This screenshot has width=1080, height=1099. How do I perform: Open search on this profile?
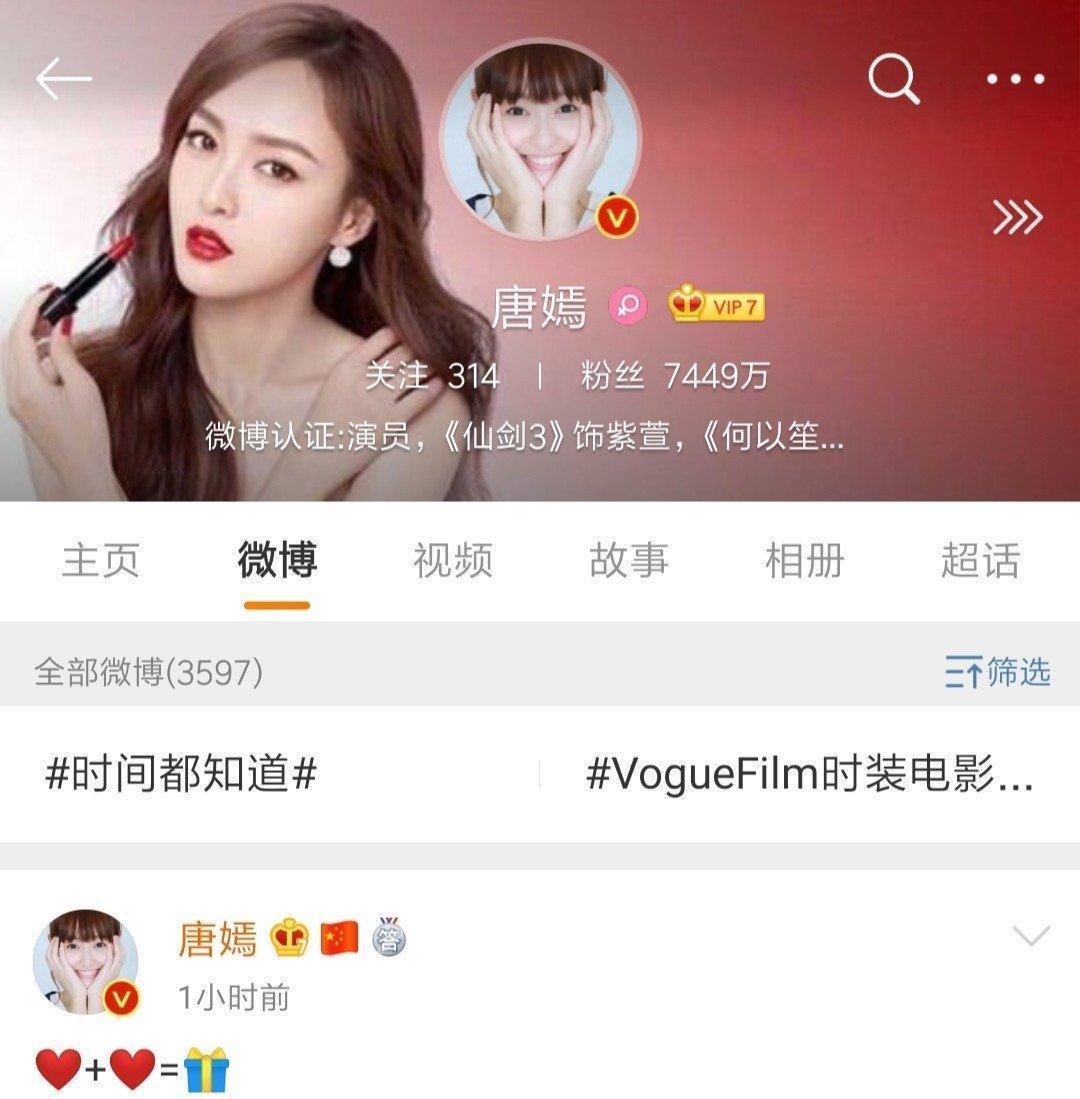893,78
